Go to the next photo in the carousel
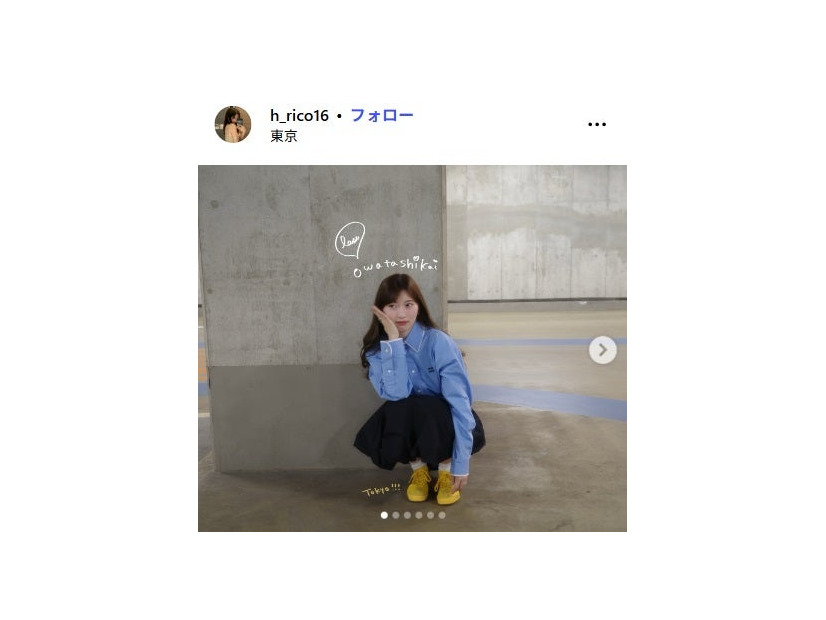Viewport: 826px width, 620px height. coord(602,350)
